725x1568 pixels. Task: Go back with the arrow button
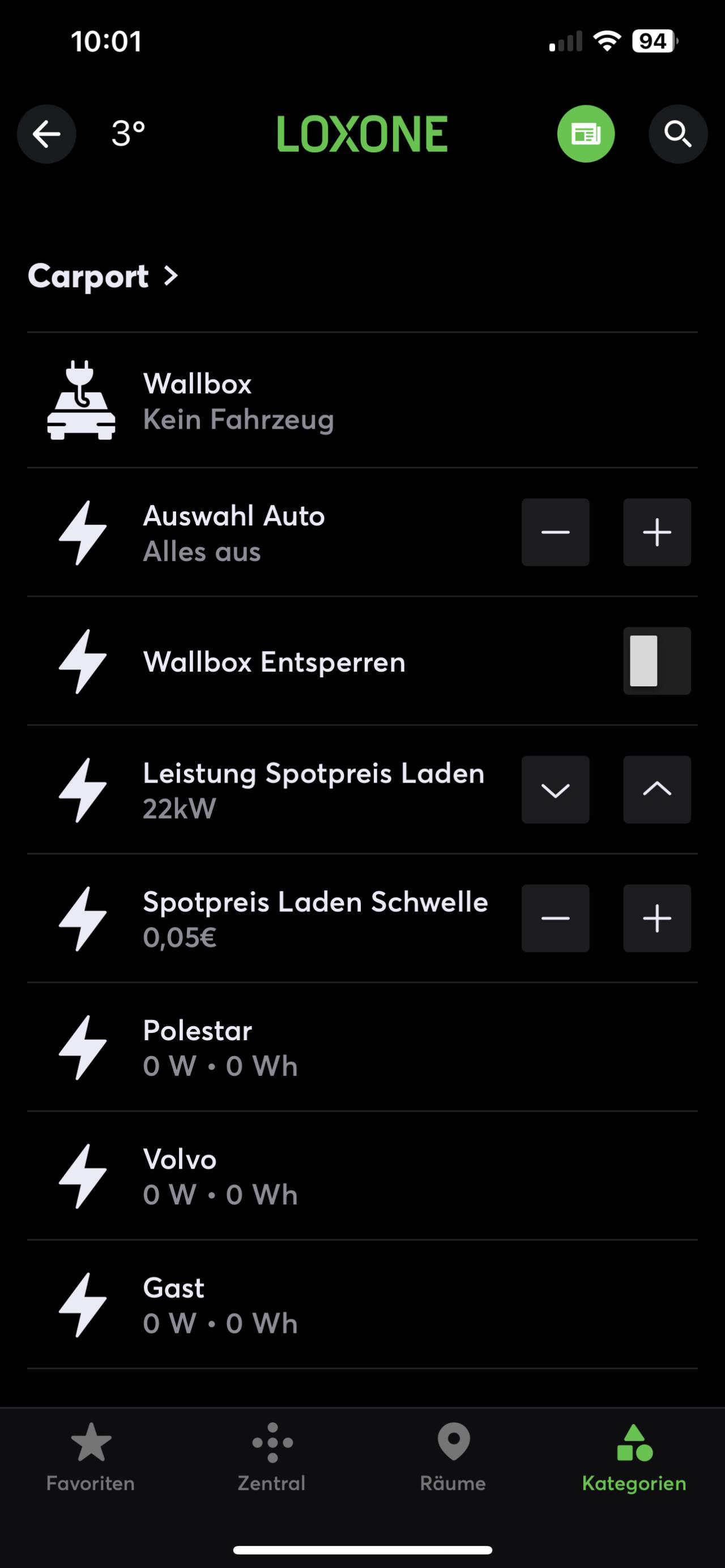click(x=47, y=134)
